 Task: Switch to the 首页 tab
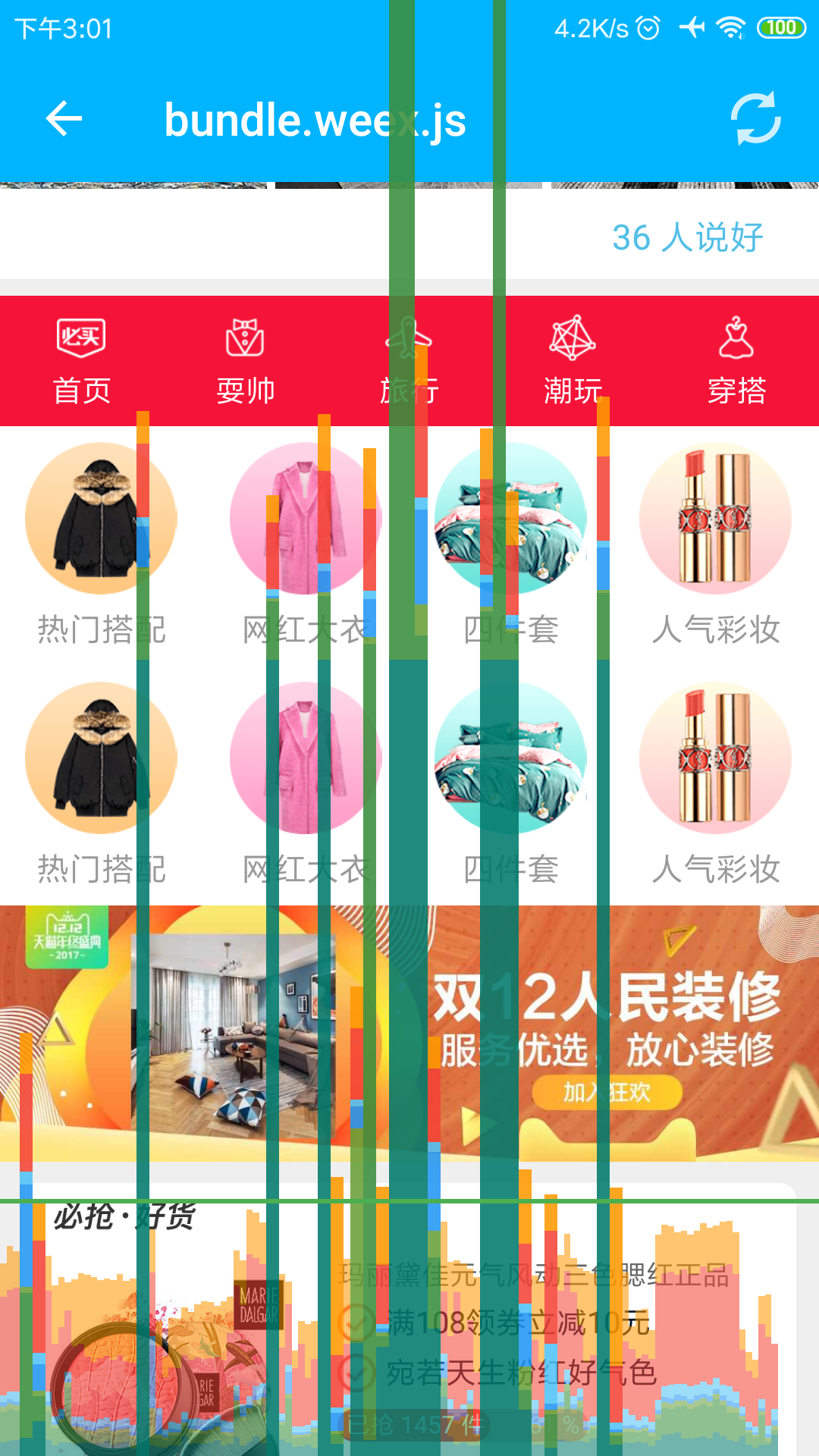click(x=82, y=362)
